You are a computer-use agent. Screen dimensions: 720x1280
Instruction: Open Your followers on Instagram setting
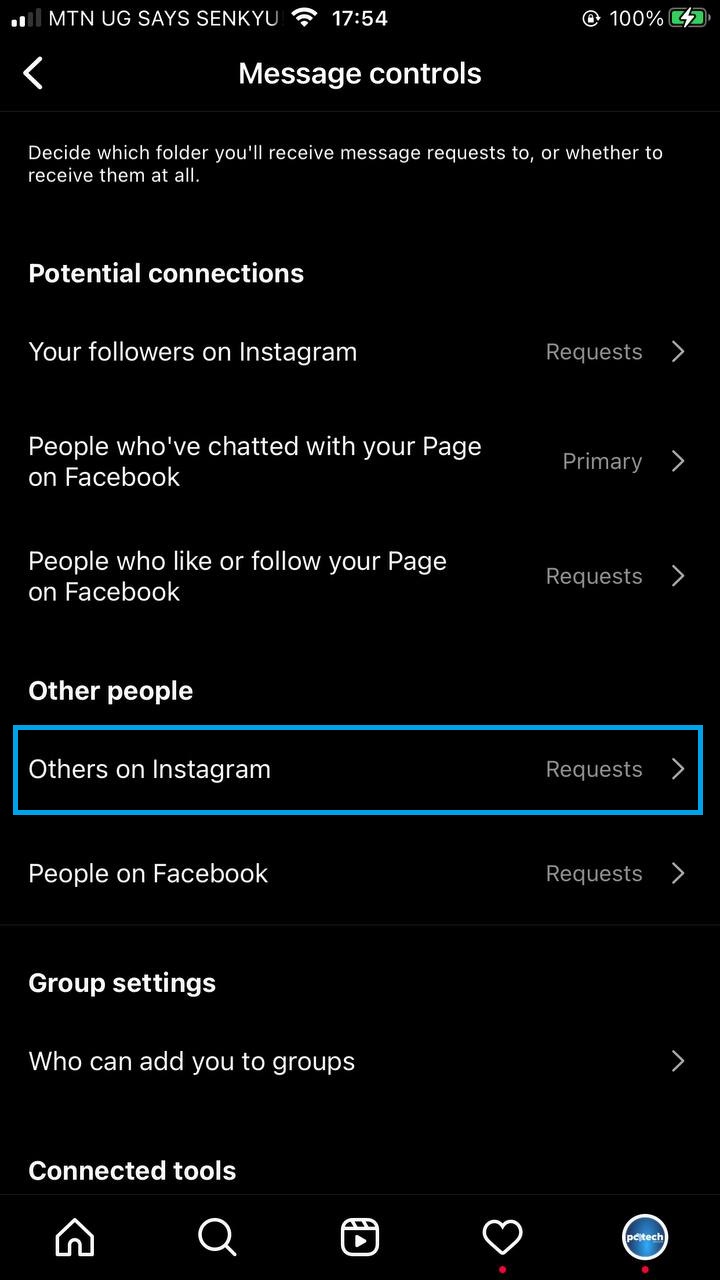(x=358, y=352)
